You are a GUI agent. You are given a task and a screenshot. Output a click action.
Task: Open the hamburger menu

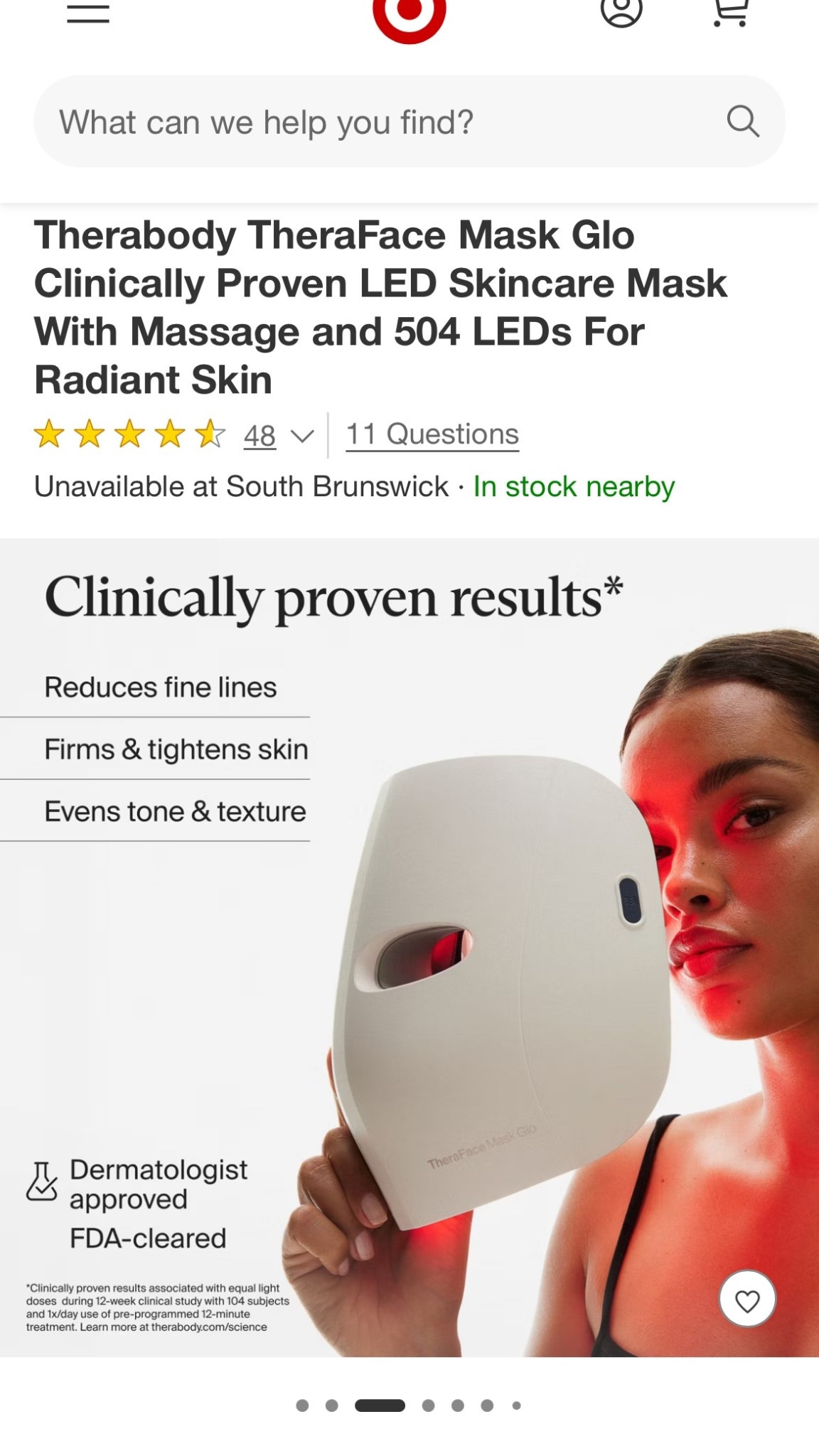(x=88, y=13)
